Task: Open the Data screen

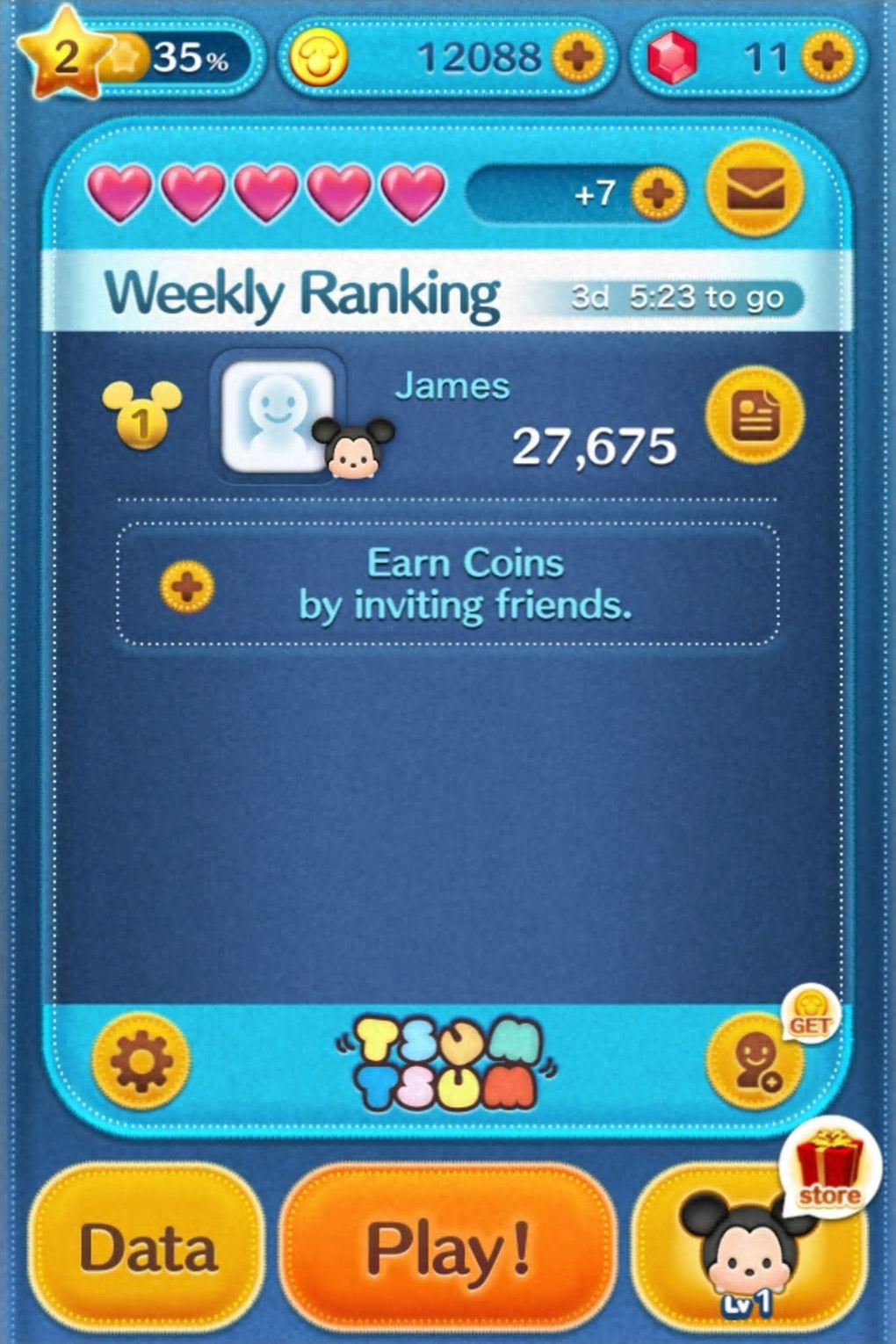Action: 147,1247
